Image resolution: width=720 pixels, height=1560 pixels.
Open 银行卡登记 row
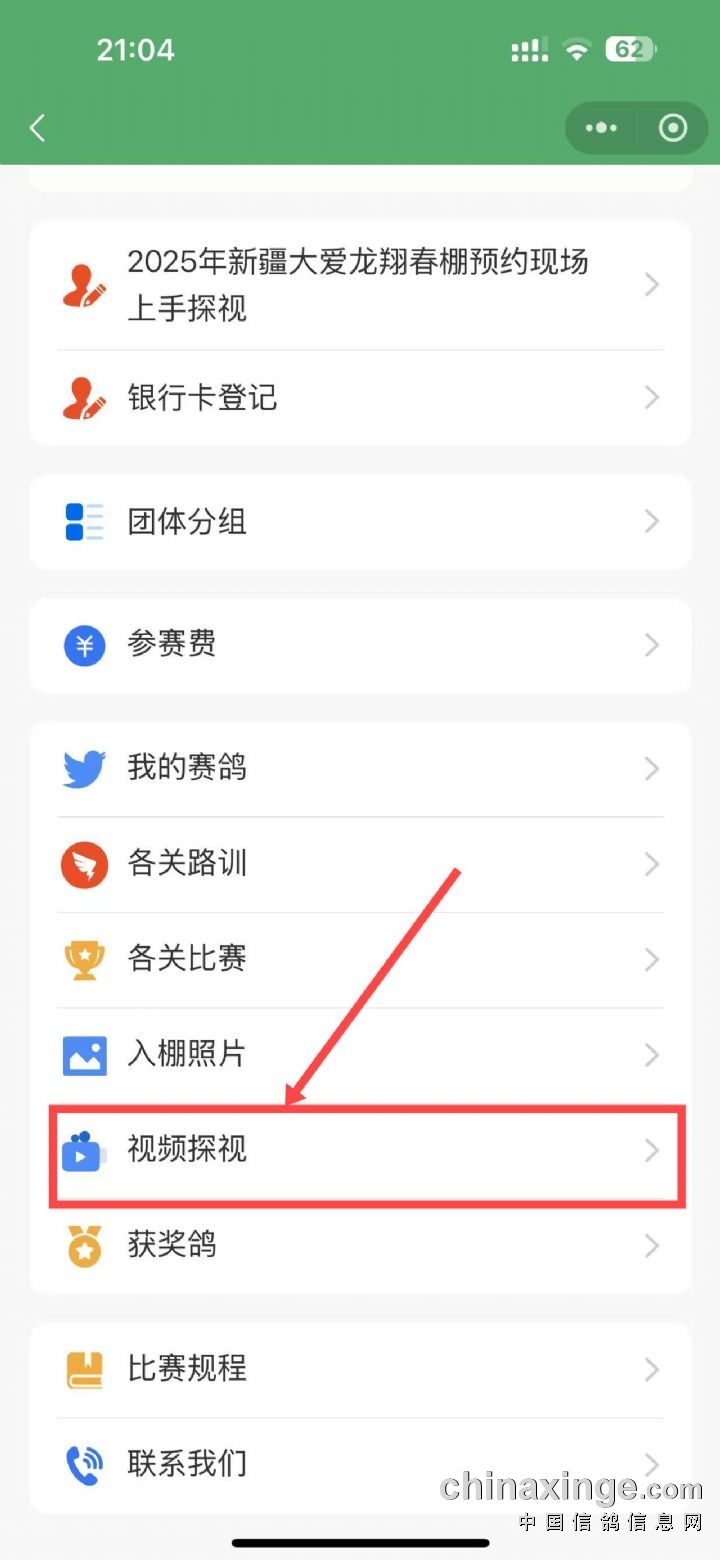pos(360,398)
